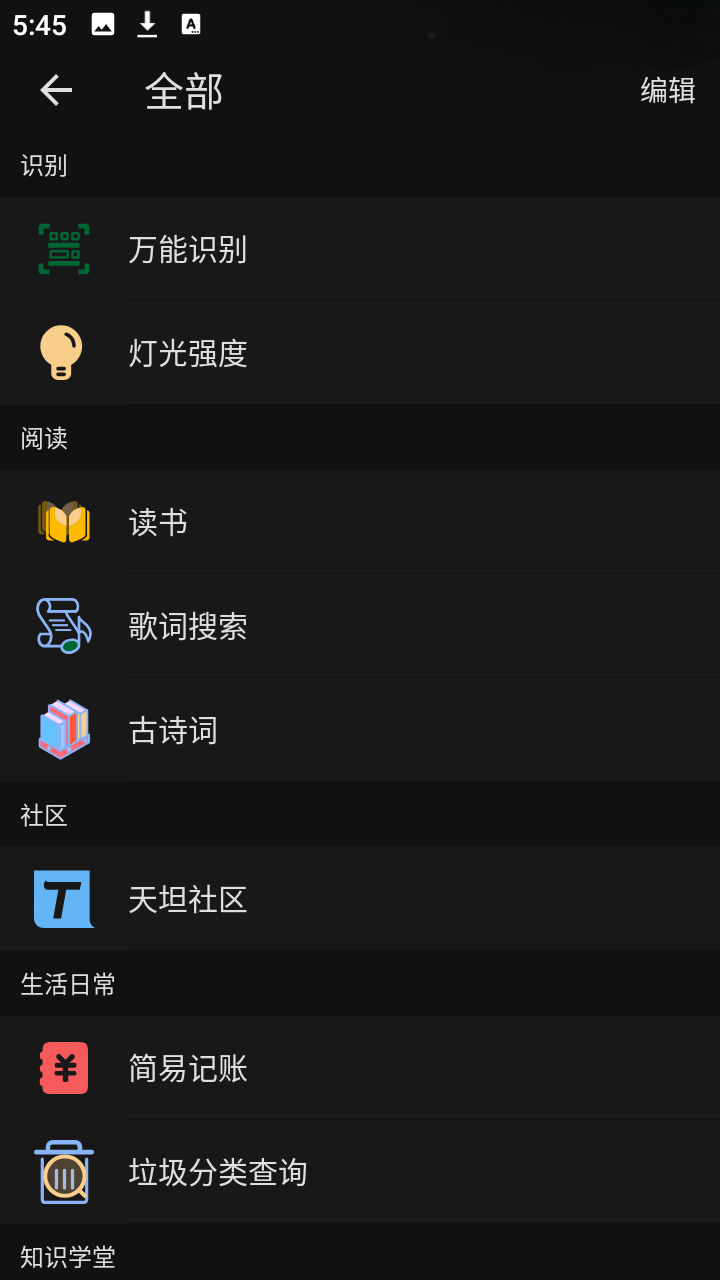Screen dimensions: 720x1280
Task: Open 灯光强度 tool
Action: point(360,353)
